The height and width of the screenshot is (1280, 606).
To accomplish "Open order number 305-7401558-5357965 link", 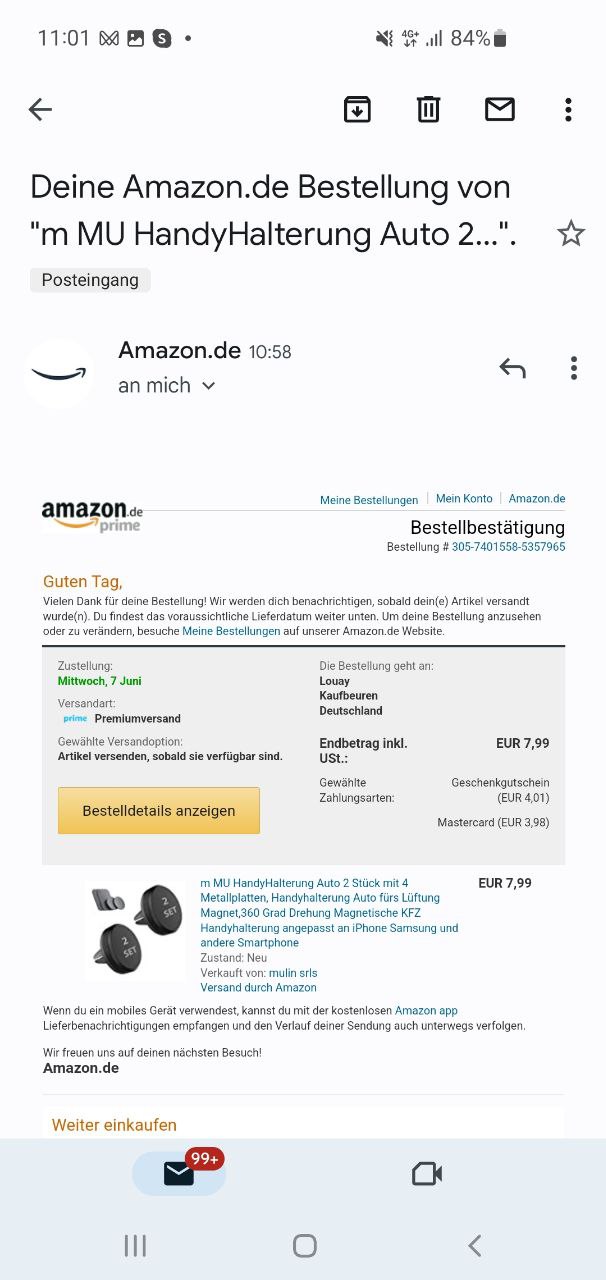I will point(508,547).
